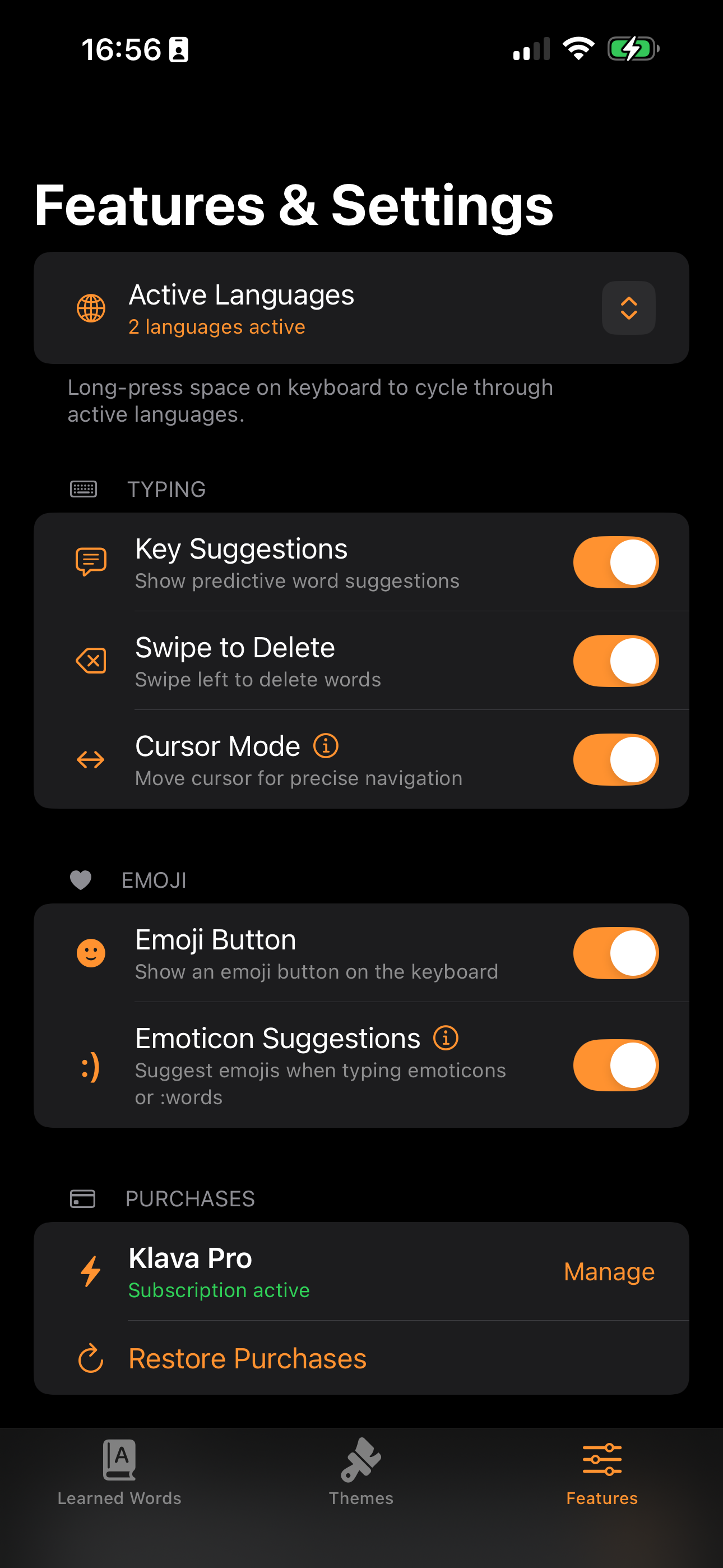Turn off Key Suggestions
Viewport: 723px width, 1568px height.
tap(615, 562)
